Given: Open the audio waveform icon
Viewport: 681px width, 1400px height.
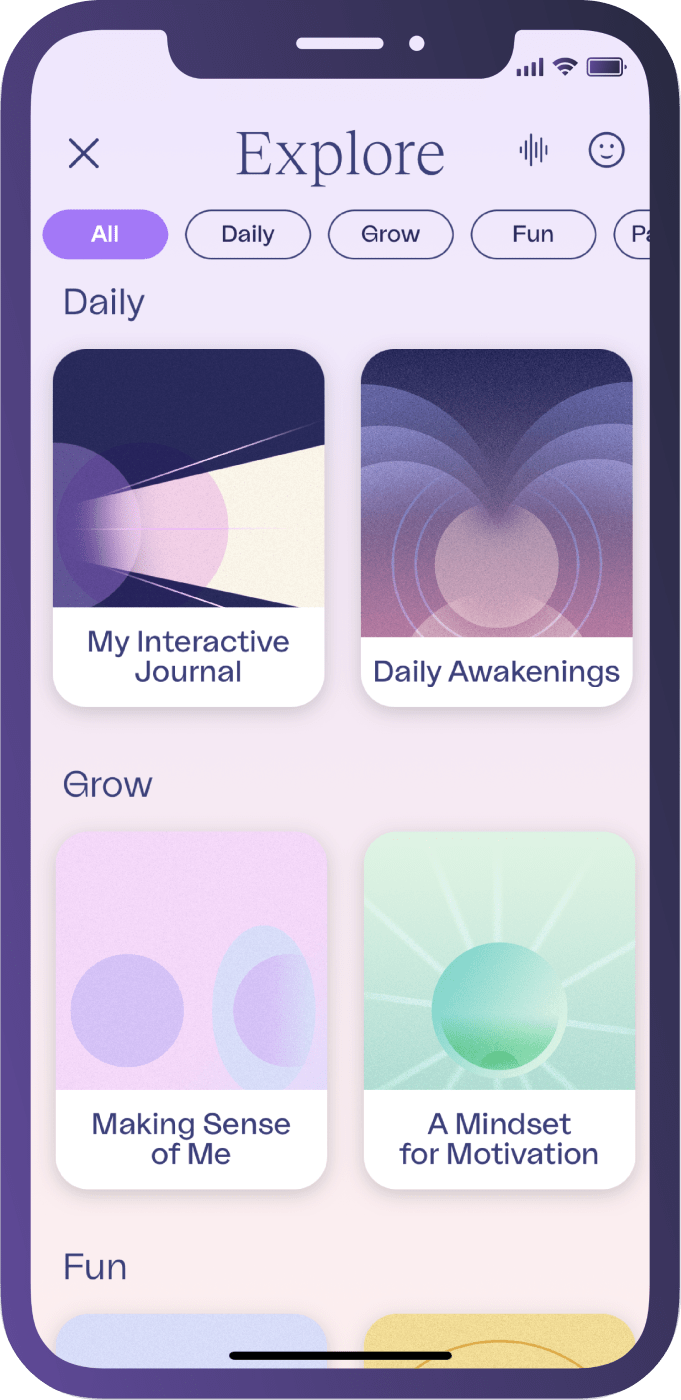Looking at the screenshot, I should click(534, 151).
